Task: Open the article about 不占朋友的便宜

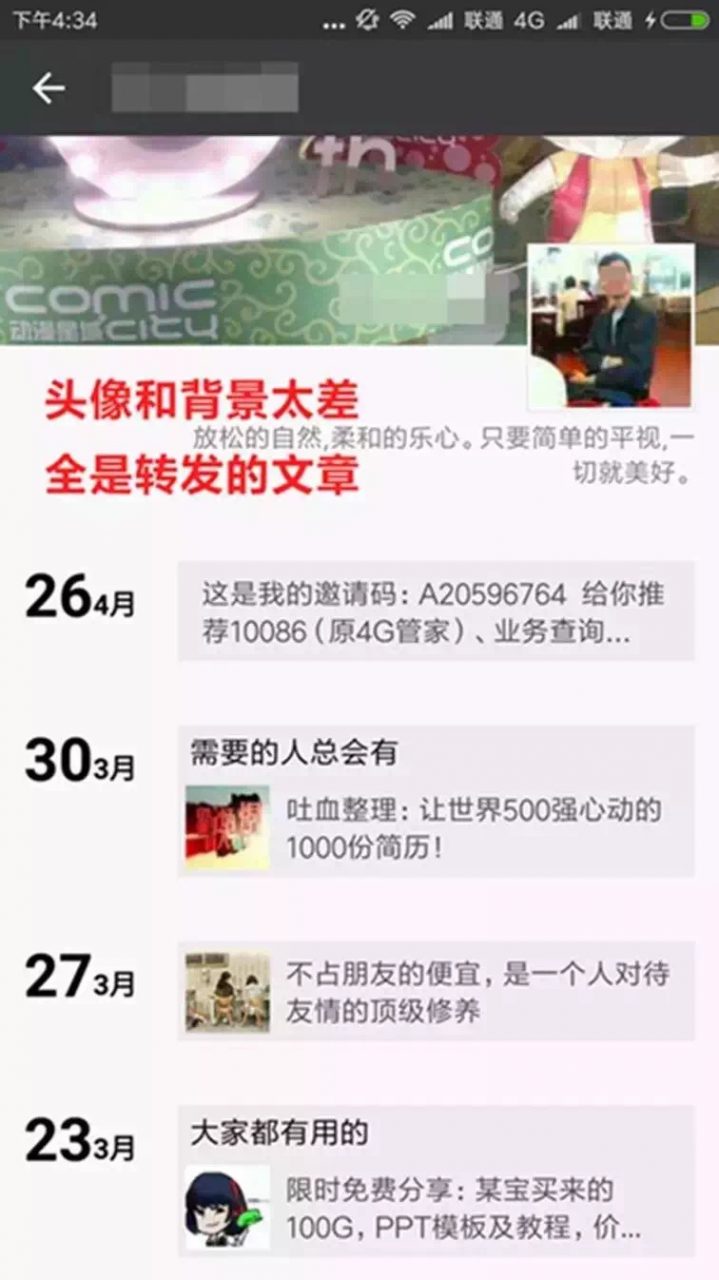Action: tap(436, 991)
